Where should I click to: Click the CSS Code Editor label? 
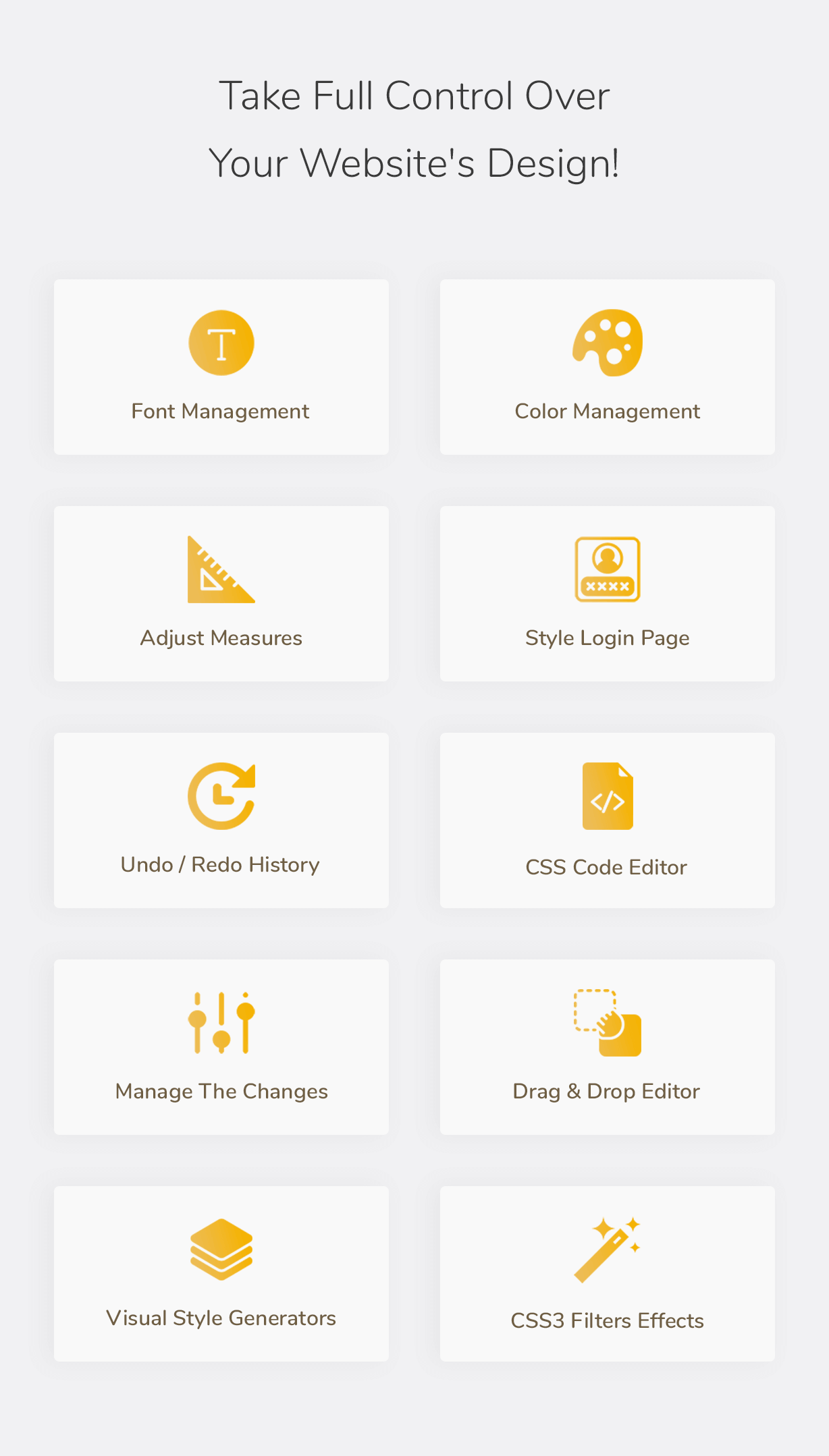tap(607, 867)
